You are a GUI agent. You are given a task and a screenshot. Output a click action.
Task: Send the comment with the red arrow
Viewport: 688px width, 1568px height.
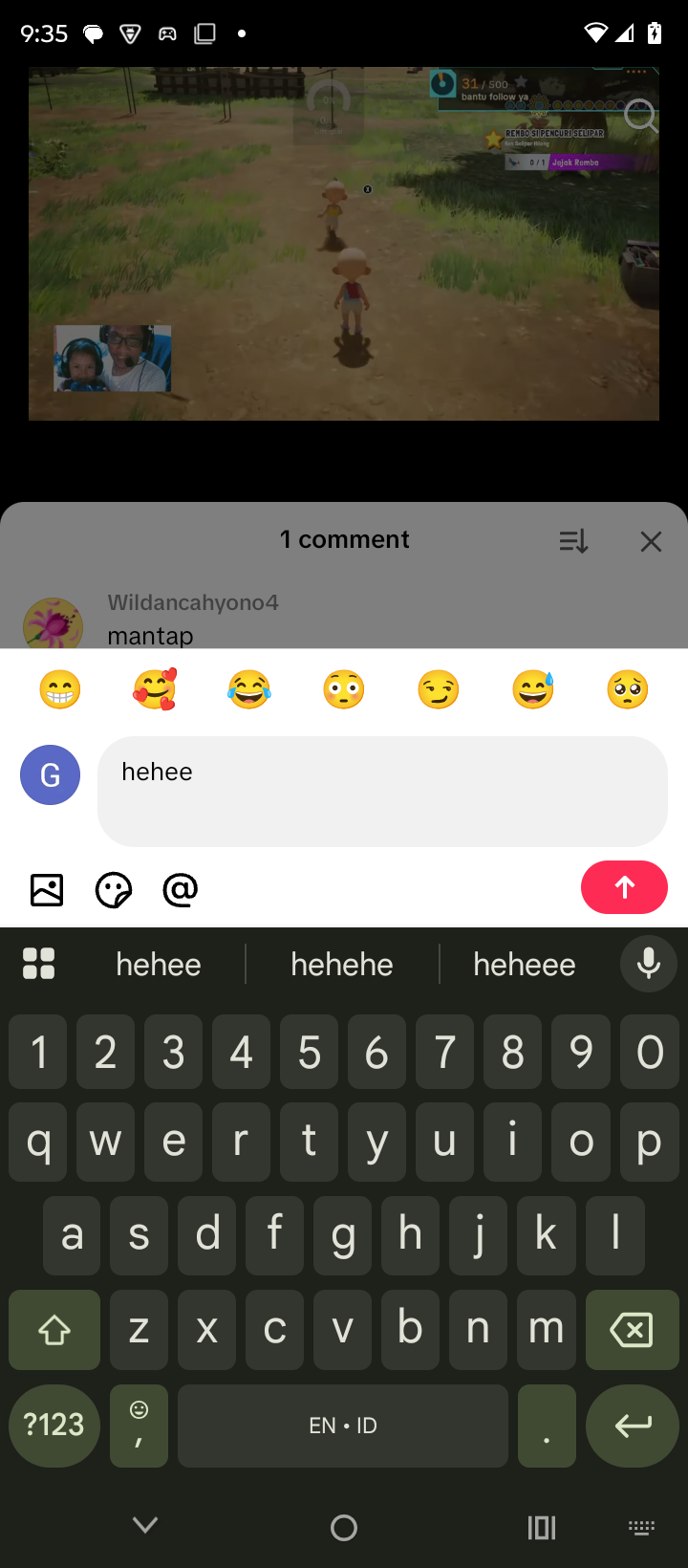pos(624,887)
